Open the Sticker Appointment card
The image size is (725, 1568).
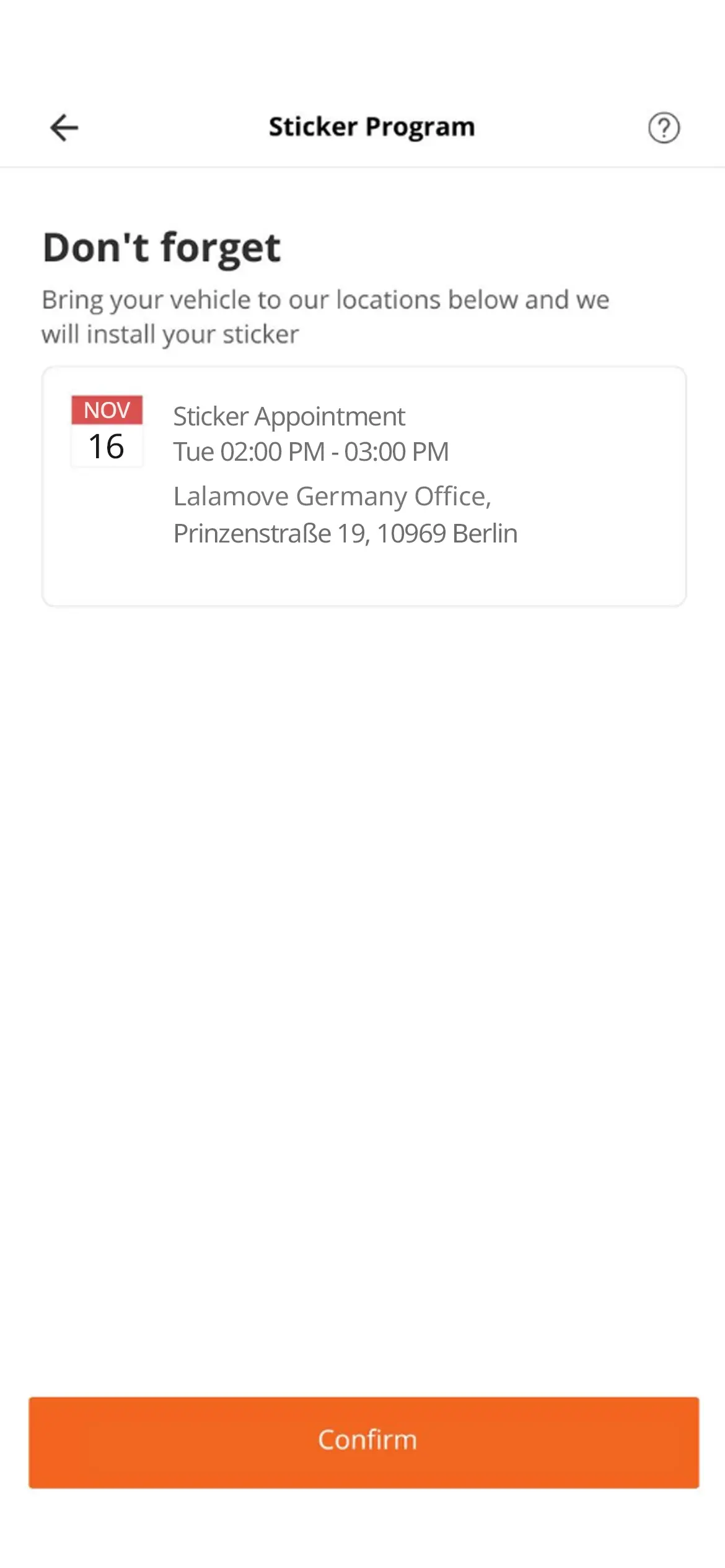364,486
